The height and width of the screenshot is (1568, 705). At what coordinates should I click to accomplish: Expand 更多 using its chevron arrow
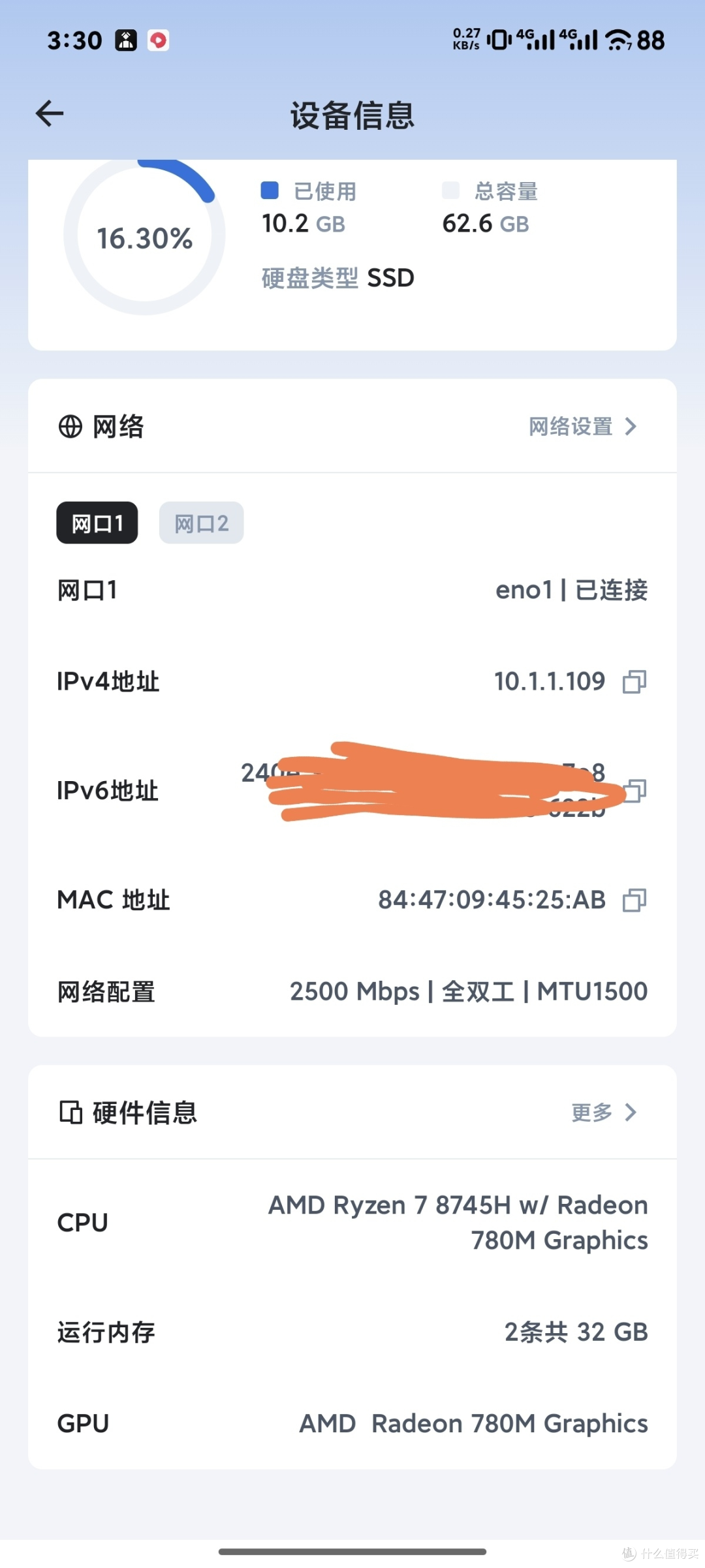click(630, 1111)
